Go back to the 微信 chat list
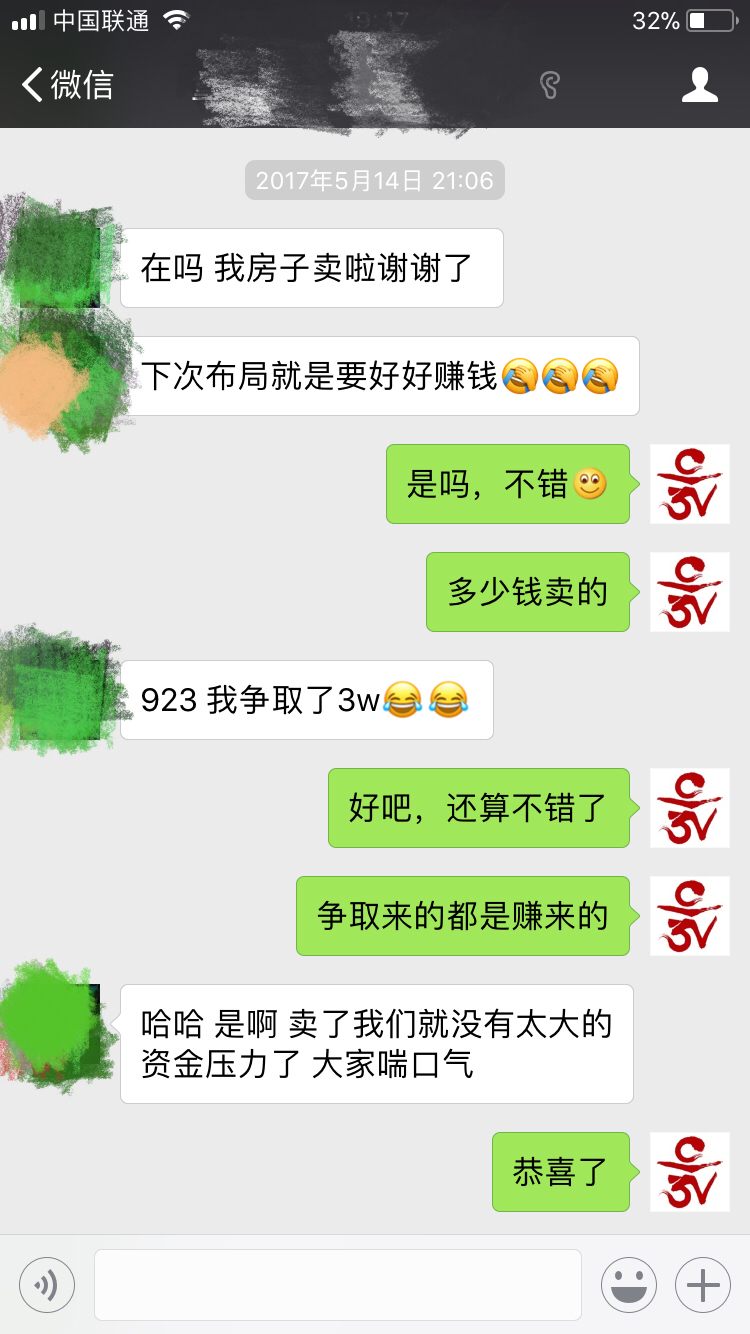This screenshot has height=1334, width=750. (x=67, y=85)
